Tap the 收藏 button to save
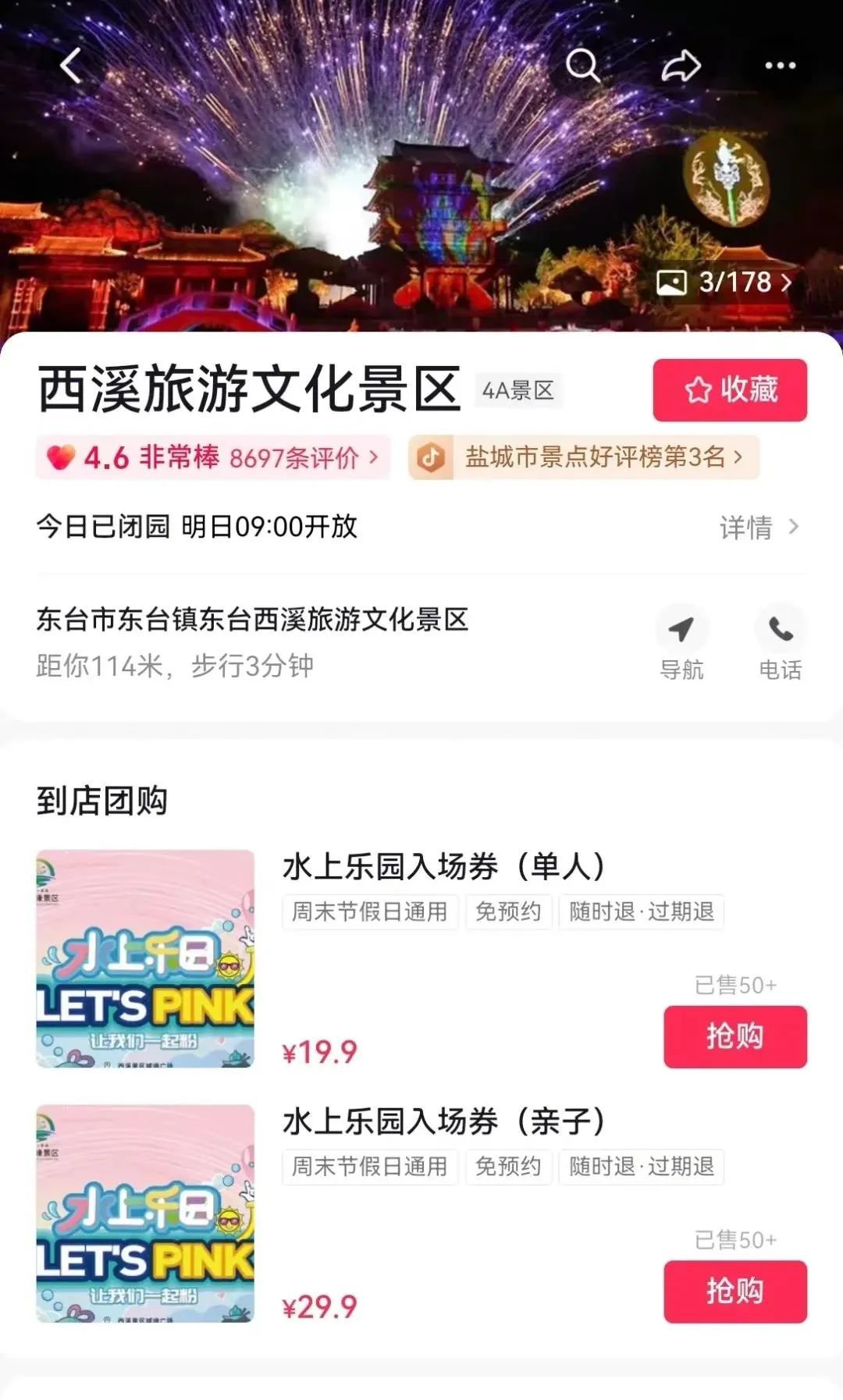This screenshot has height=1400, width=843. pyautogui.click(x=730, y=390)
